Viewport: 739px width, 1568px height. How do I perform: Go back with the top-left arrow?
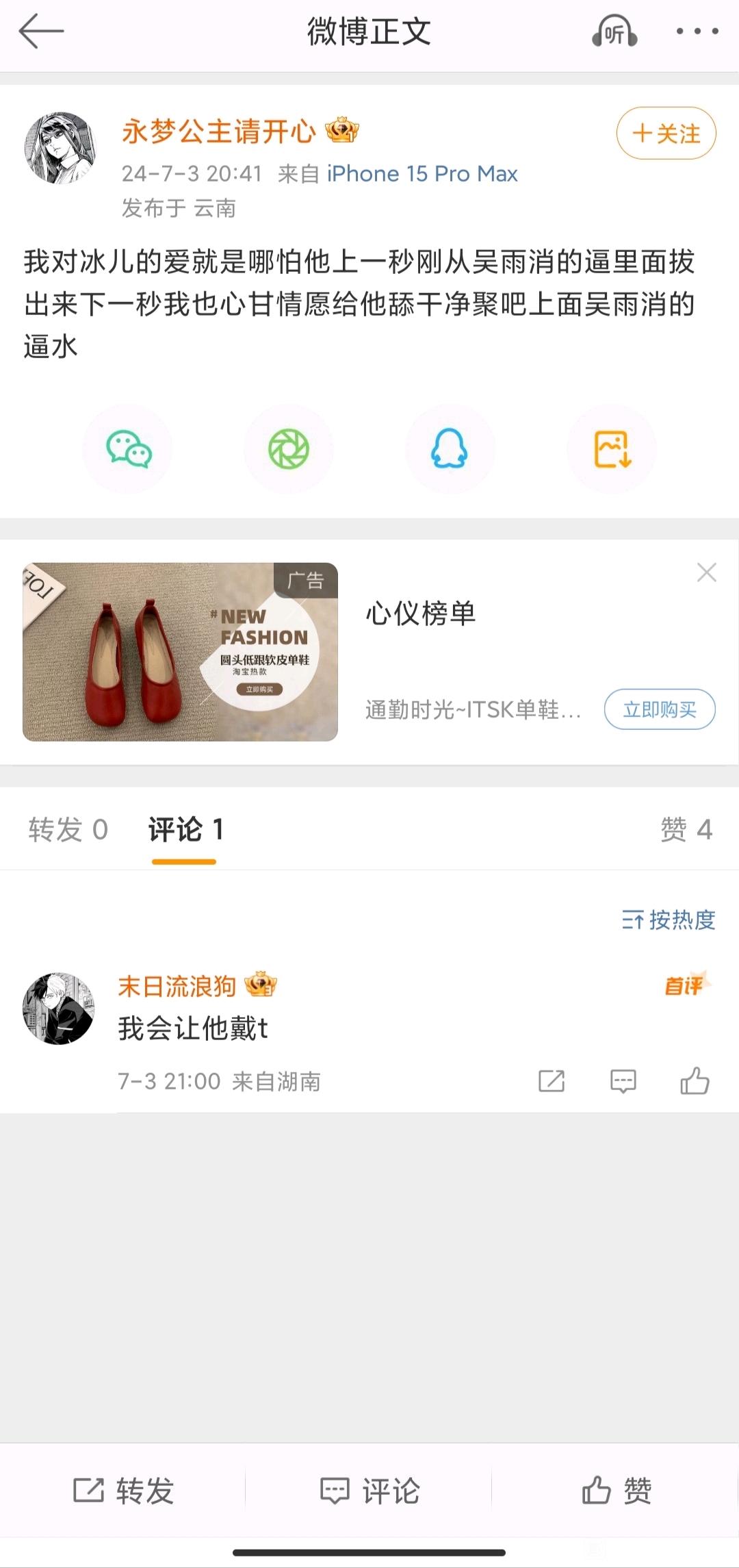click(41, 31)
